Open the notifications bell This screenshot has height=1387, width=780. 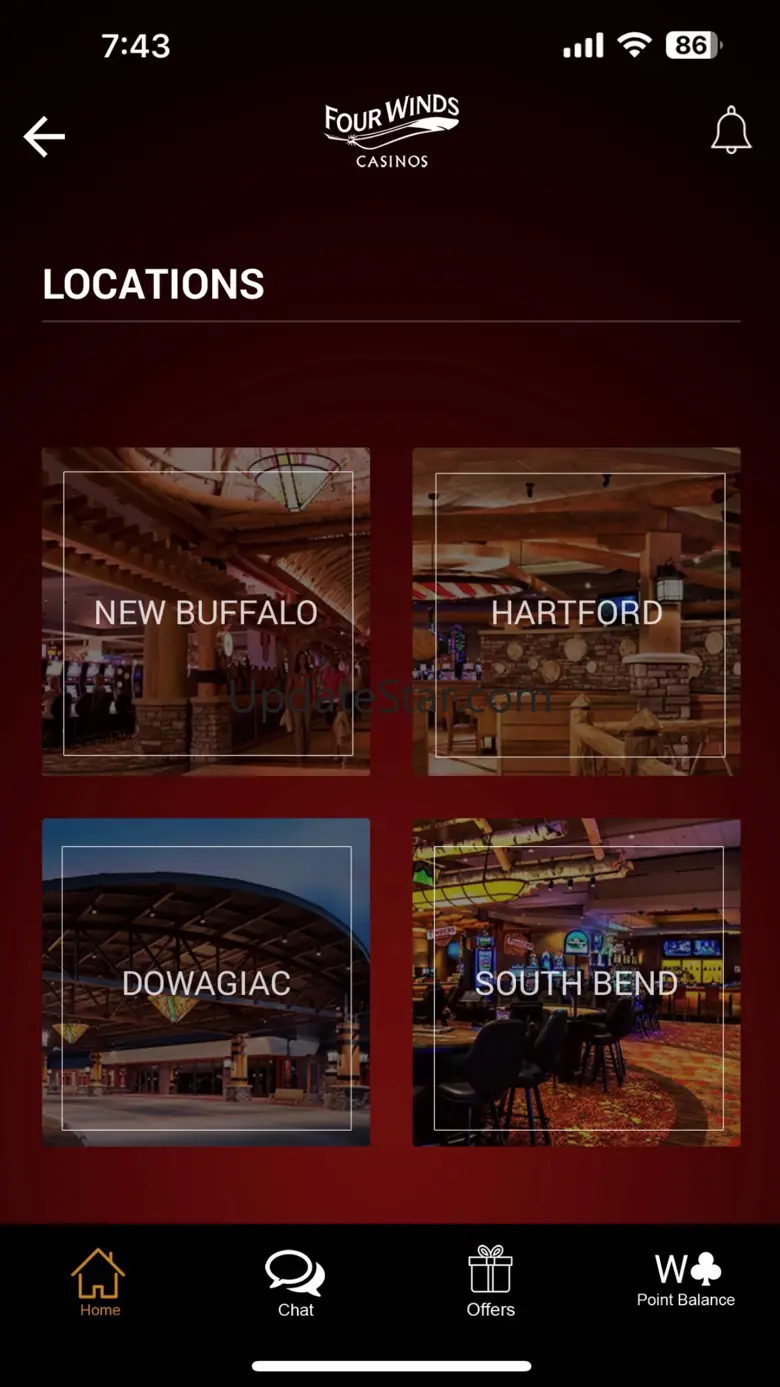pos(731,130)
